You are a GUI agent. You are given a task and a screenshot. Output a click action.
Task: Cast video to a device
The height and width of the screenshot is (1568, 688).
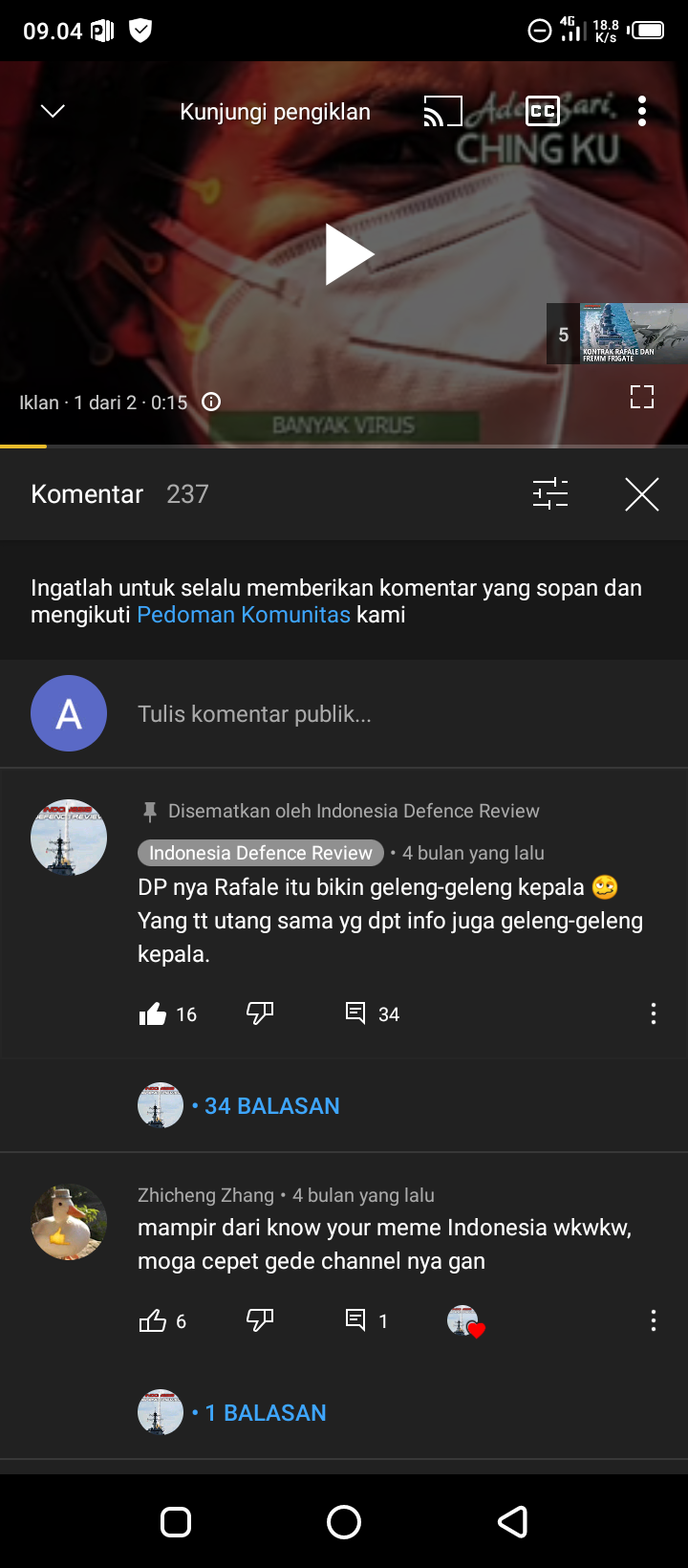pos(442,112)
